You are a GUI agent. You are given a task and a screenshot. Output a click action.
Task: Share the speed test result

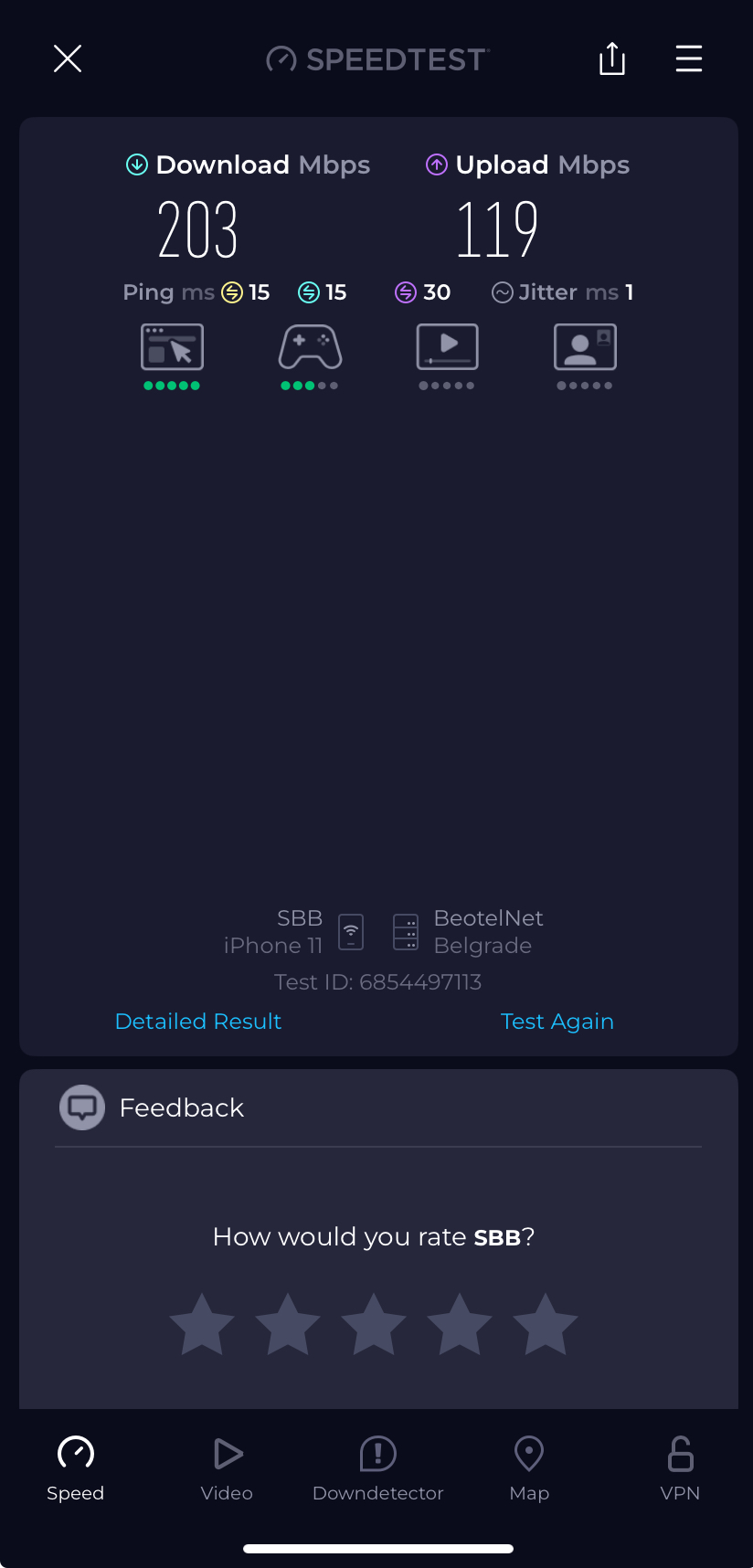(x=612, y=59)
